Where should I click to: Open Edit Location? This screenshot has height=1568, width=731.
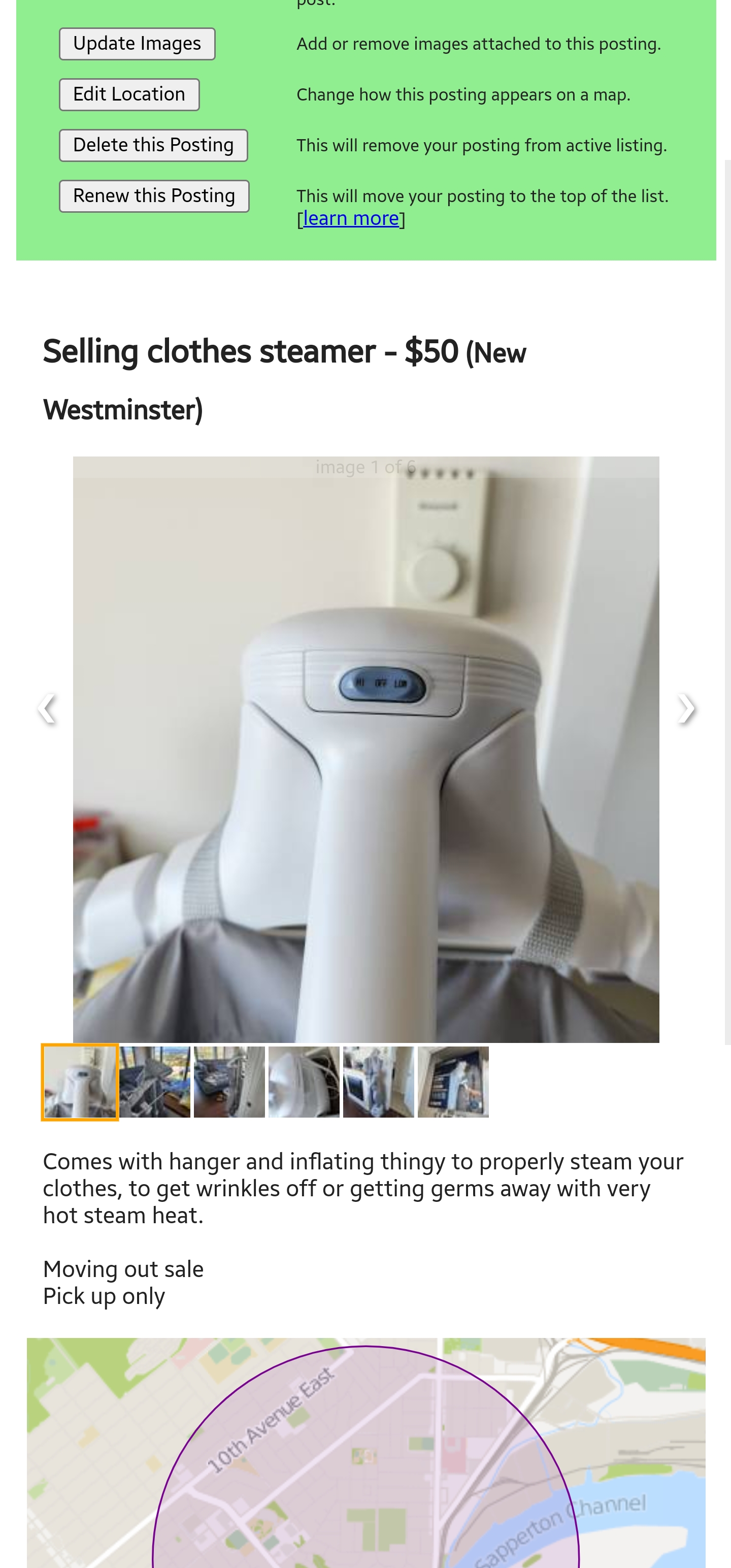129,94
